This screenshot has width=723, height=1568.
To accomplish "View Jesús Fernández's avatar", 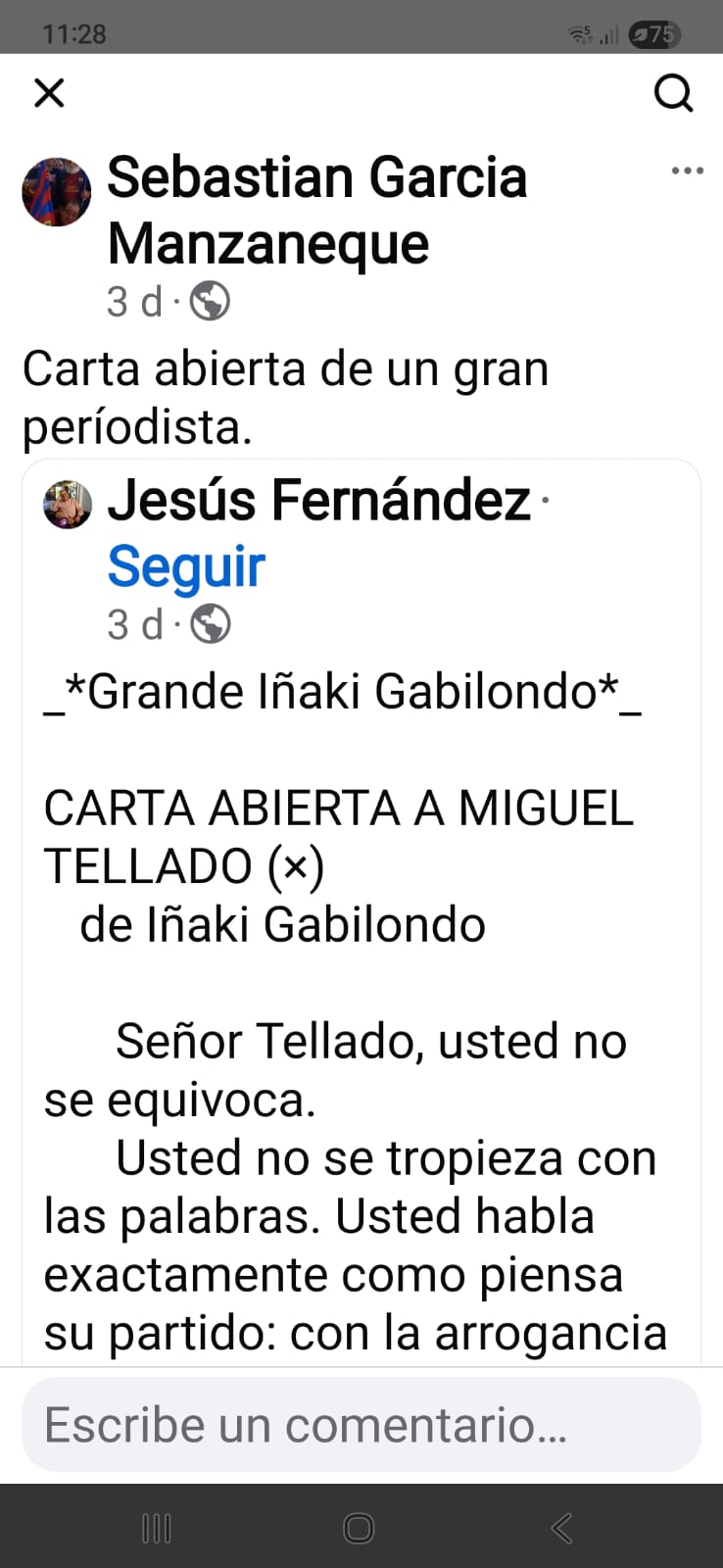I will pyautogui.click(x=68, y=505).
